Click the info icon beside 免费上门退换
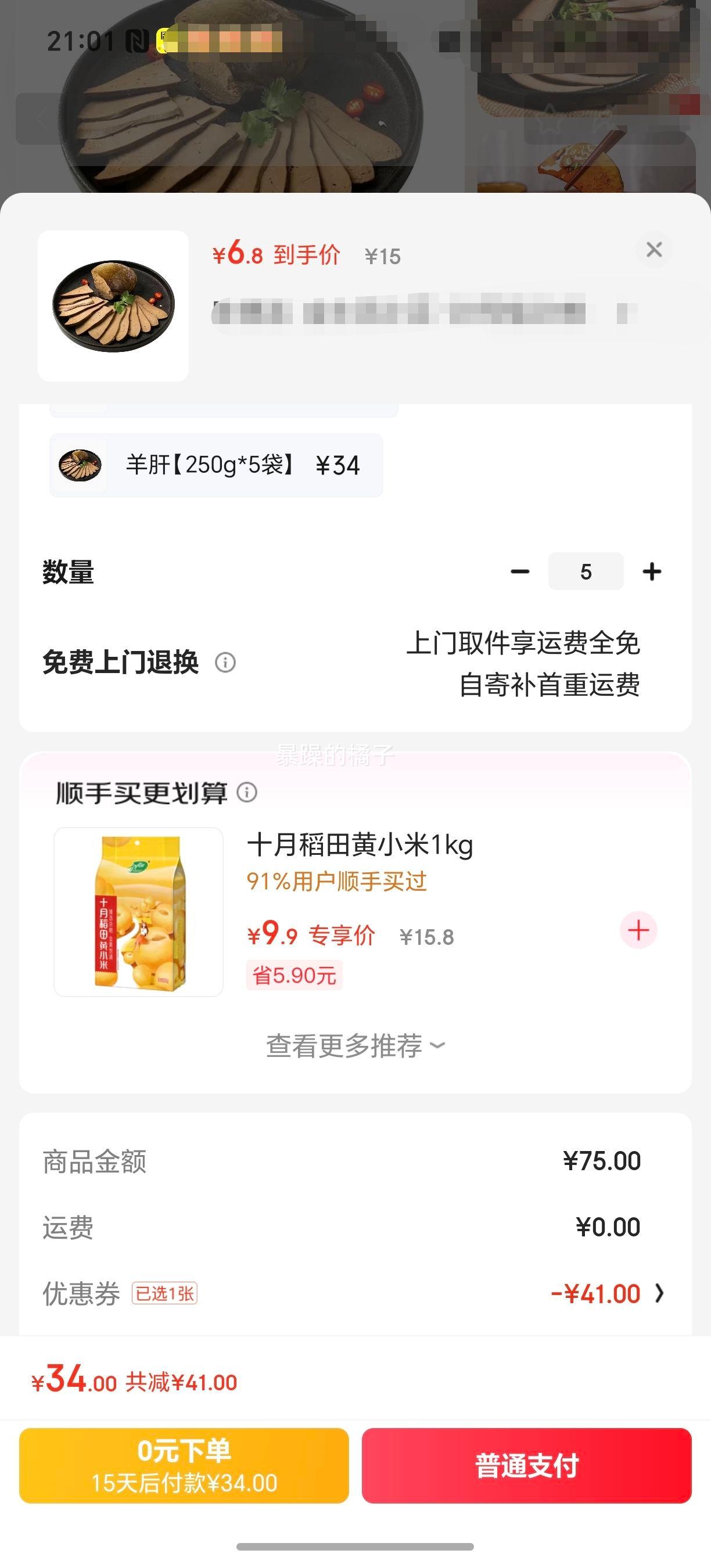Viewport: 711px width, 1568px height. point(225,663)
